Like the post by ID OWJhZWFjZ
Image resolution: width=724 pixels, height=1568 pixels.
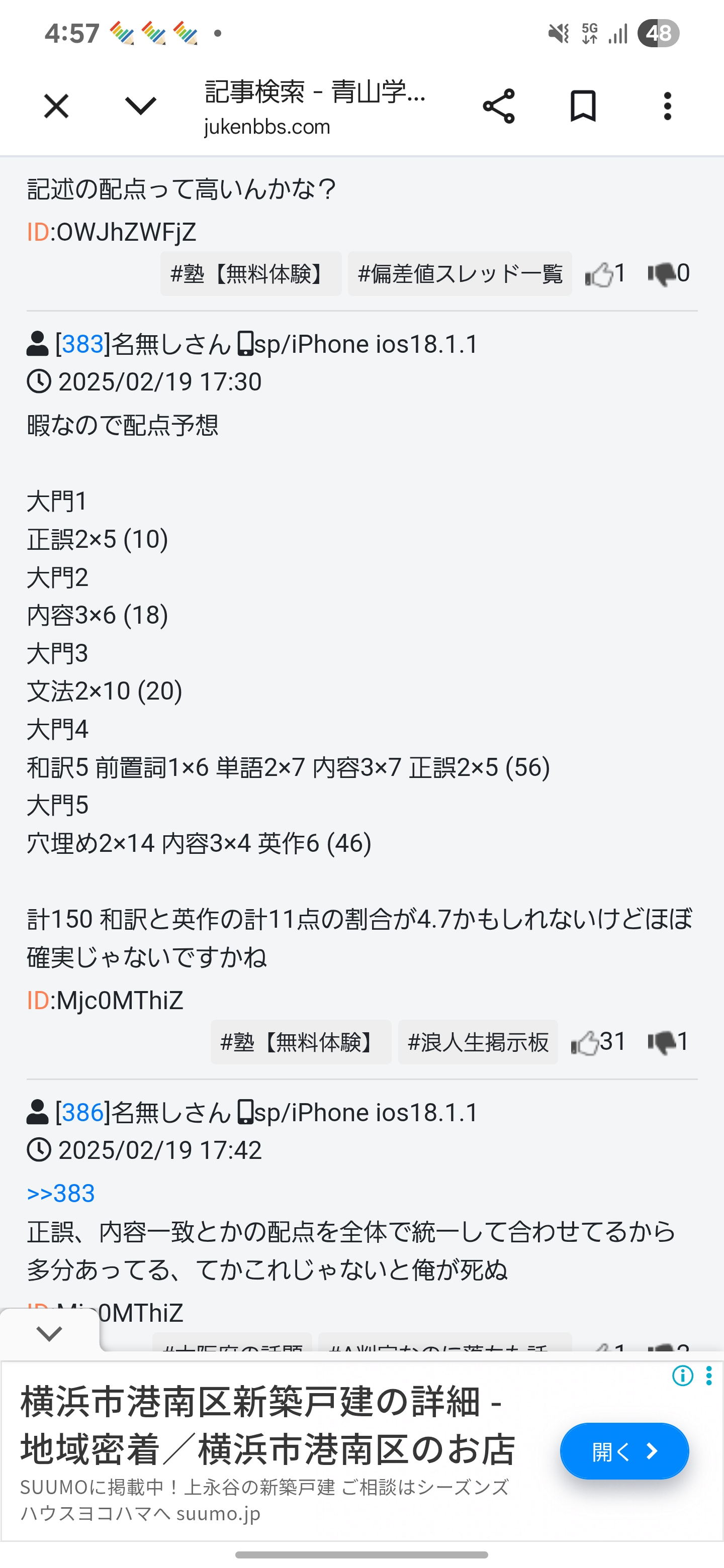point(599,274)
